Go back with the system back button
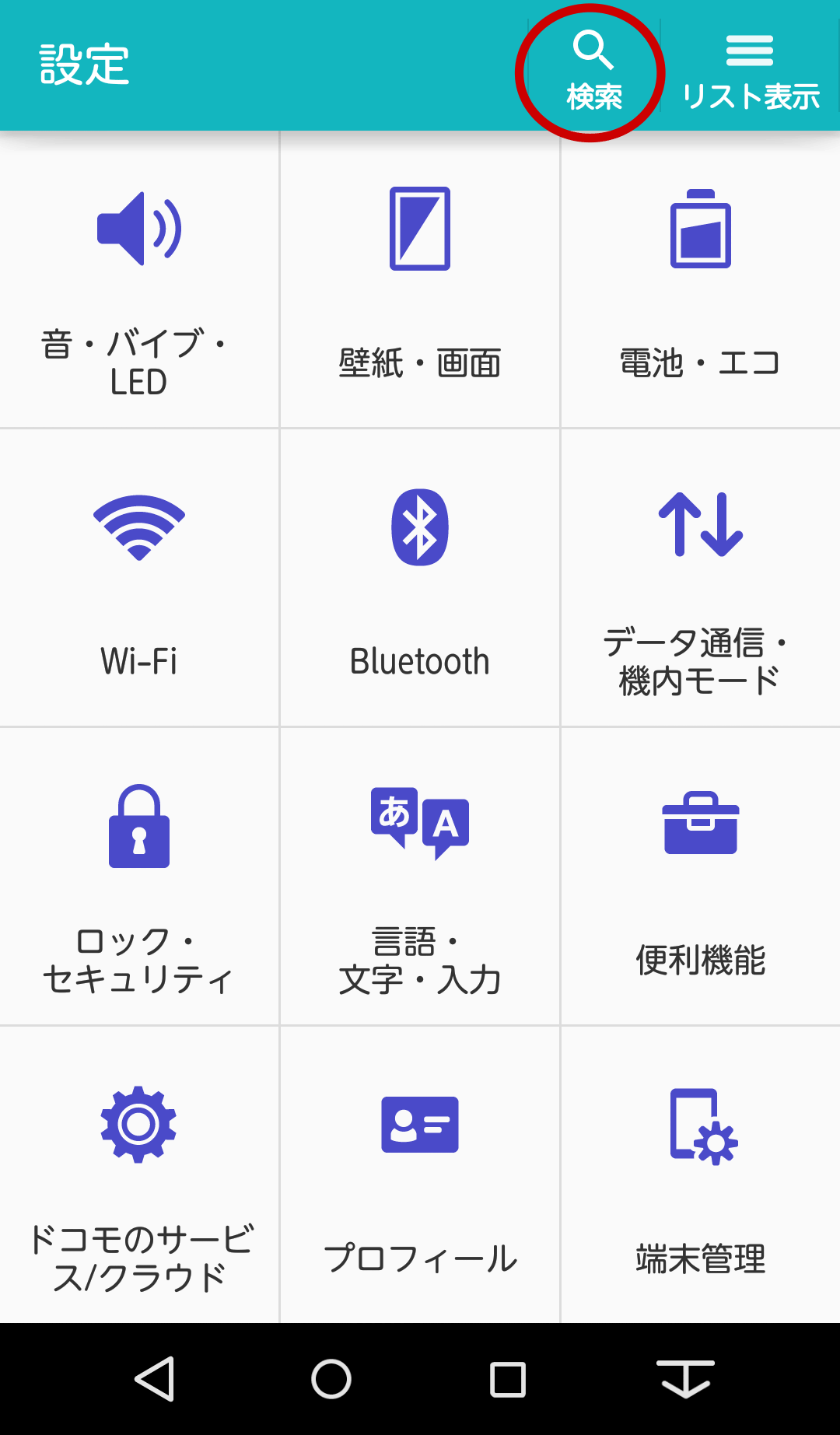The height and width of the screenshot is (1435, 840). [155, 1379]
